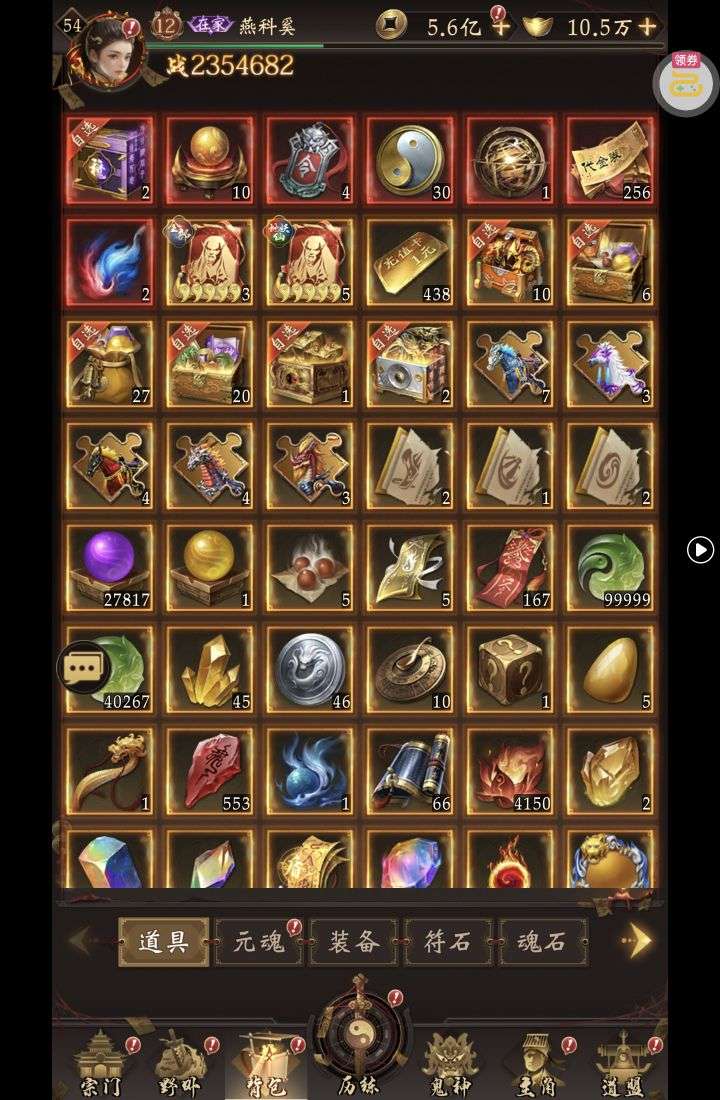720x1100 pixels.
Task: Switch to the 符石 tab
Action: pos(448,941)
